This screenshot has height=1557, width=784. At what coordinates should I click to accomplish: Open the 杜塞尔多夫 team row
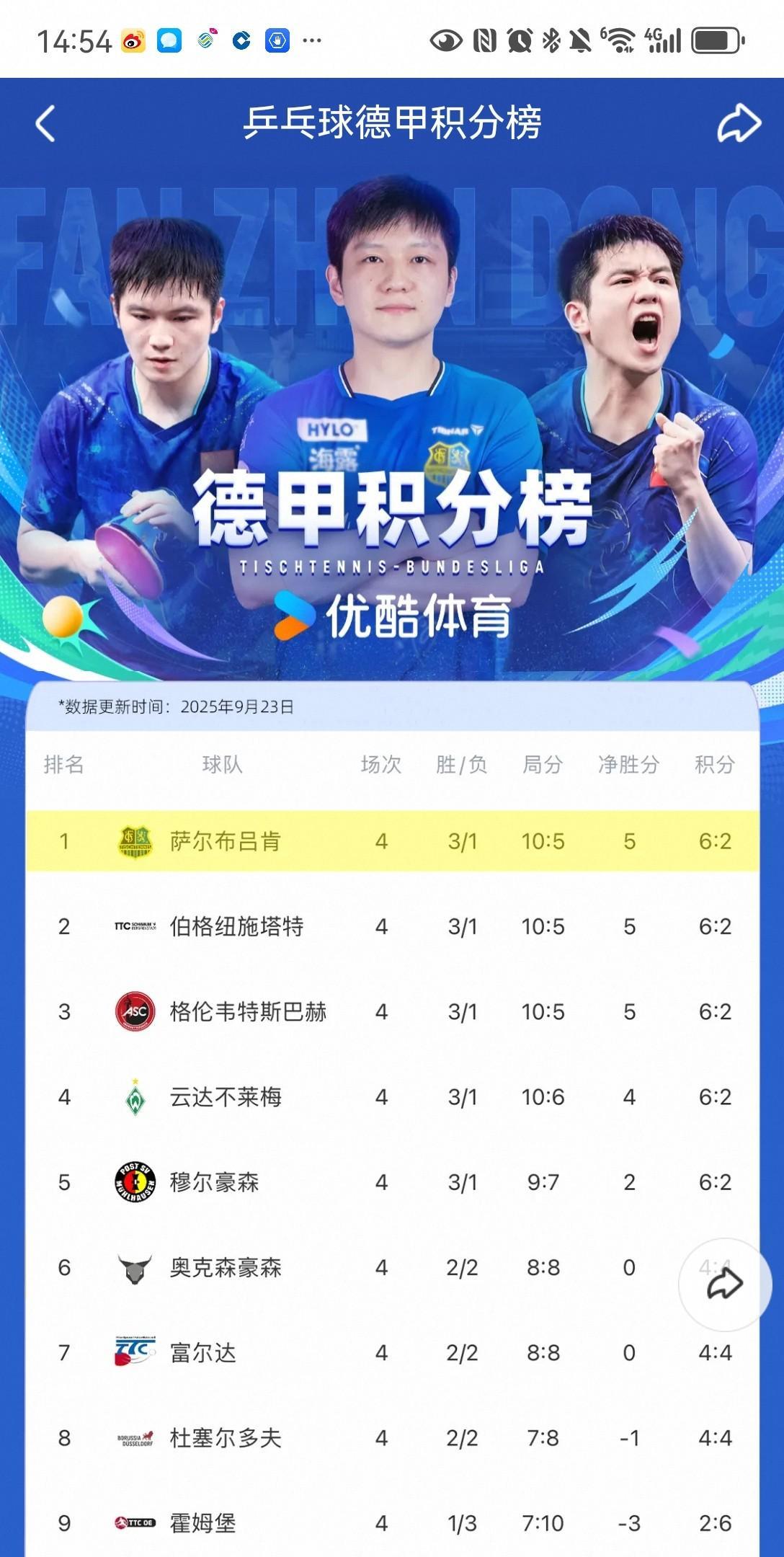coord(393,1438)
